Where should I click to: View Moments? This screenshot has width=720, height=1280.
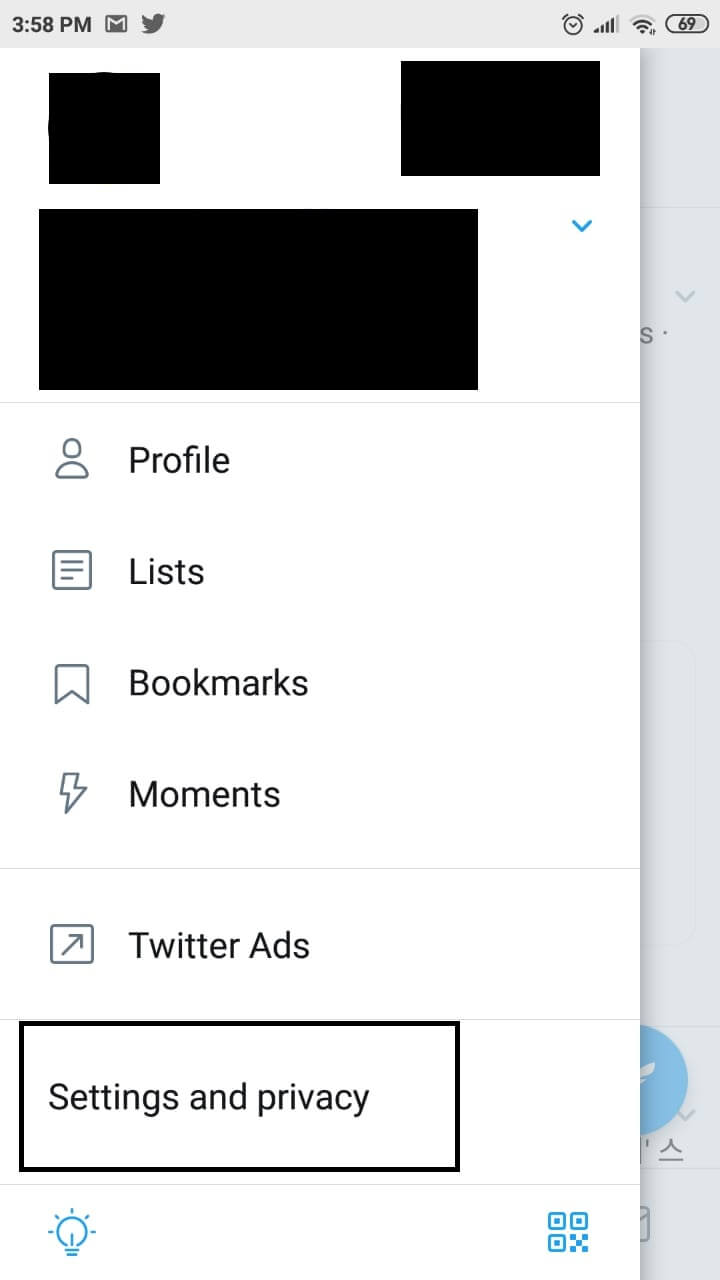(x=204, y=794)
